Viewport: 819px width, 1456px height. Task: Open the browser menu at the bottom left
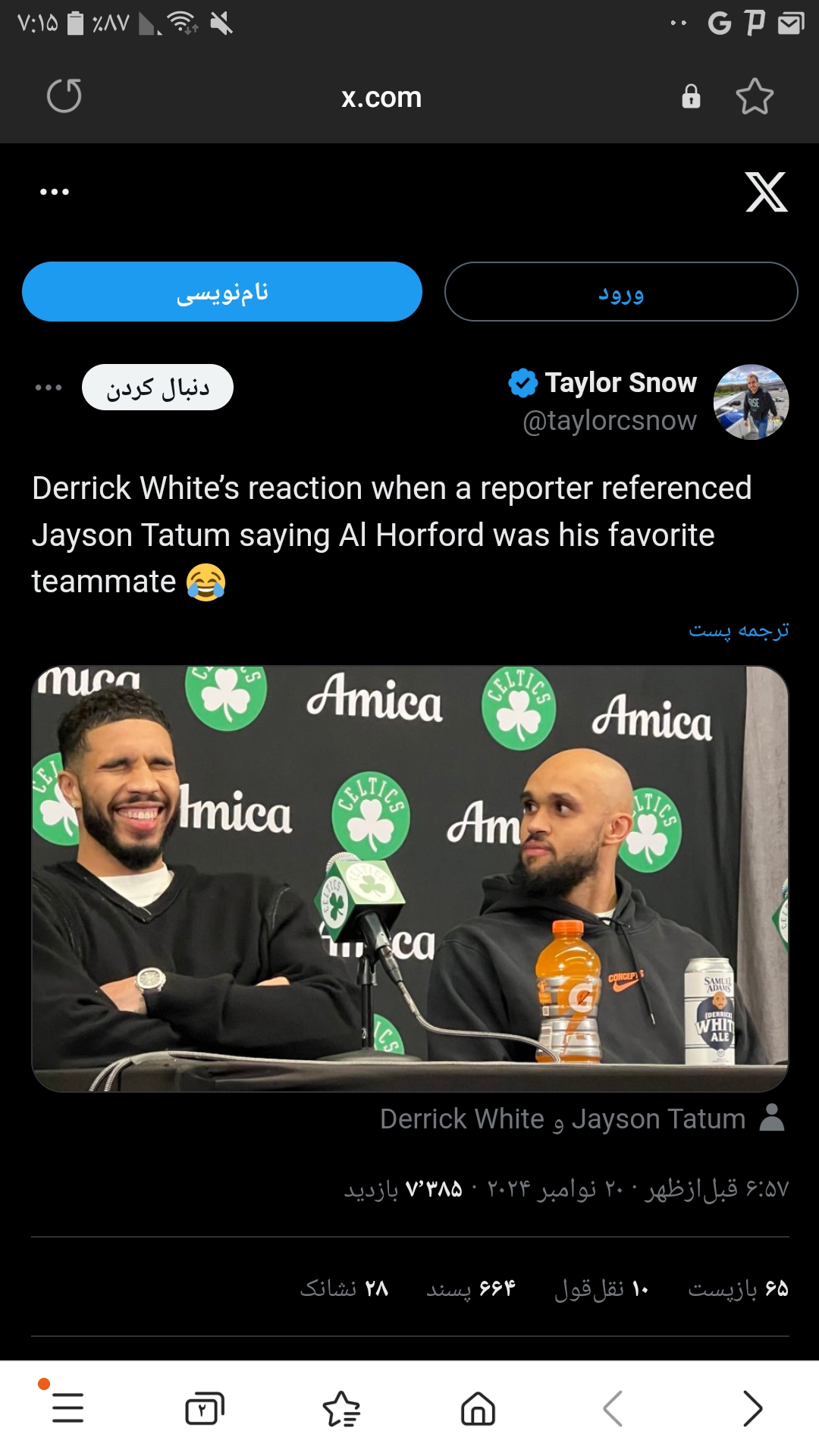click(x=67, y=1408)
